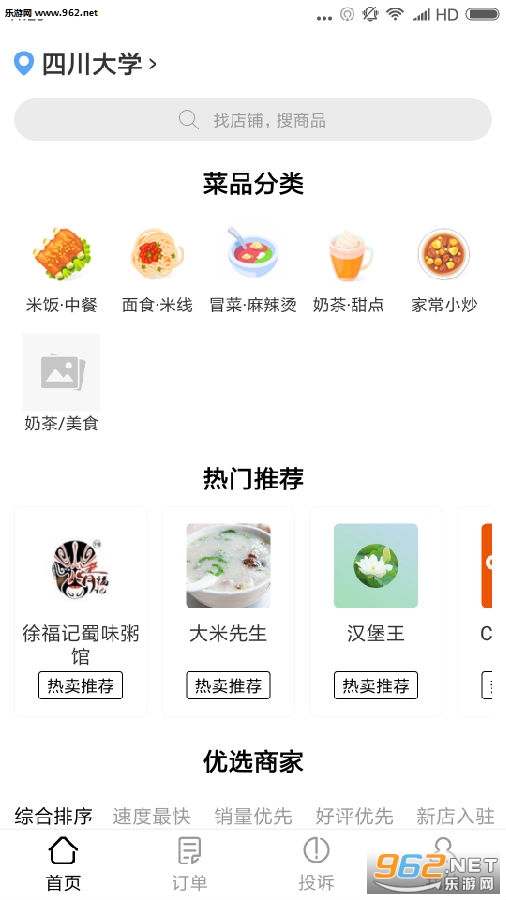Sort merchants by 综合排序
Image resolution: width=506 pixels, height=900 pixels.
53,816
